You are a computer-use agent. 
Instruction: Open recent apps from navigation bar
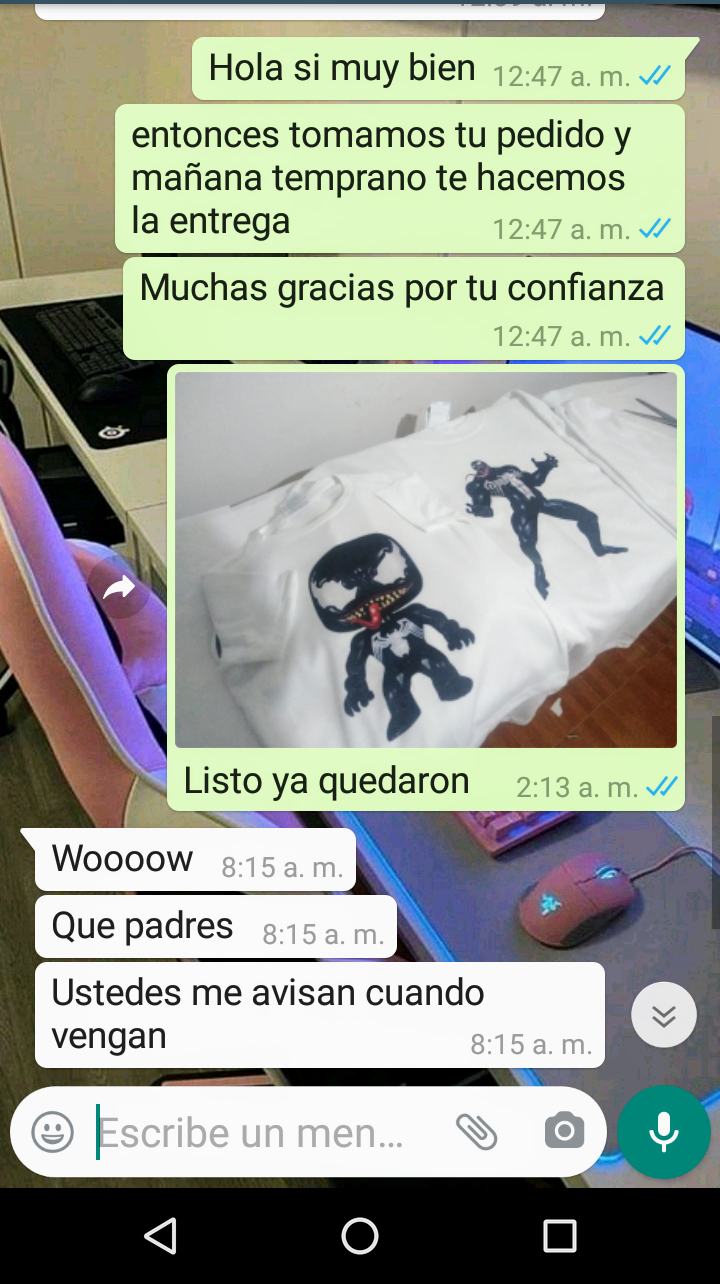(x=560, y=1236)
